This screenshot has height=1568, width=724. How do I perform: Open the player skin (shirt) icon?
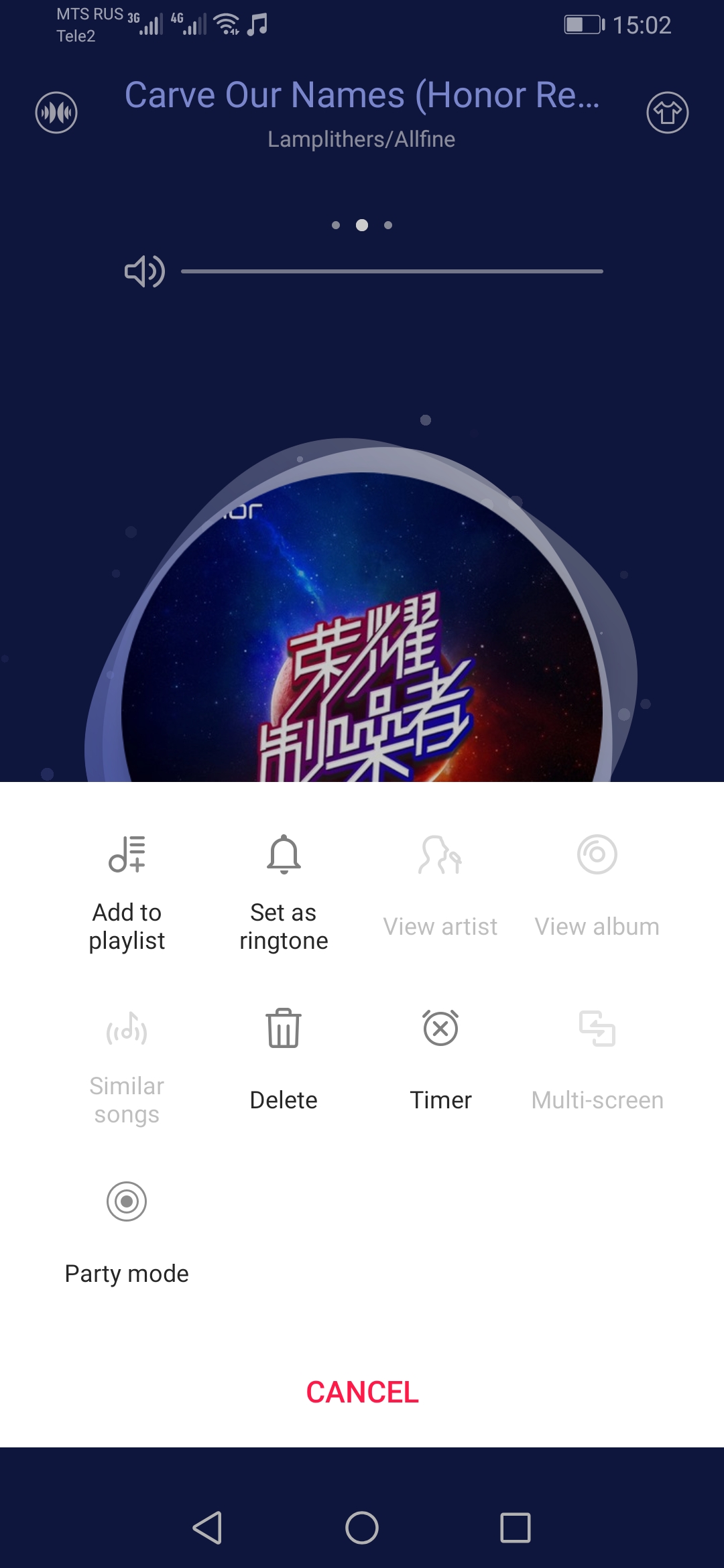[667, 113]
